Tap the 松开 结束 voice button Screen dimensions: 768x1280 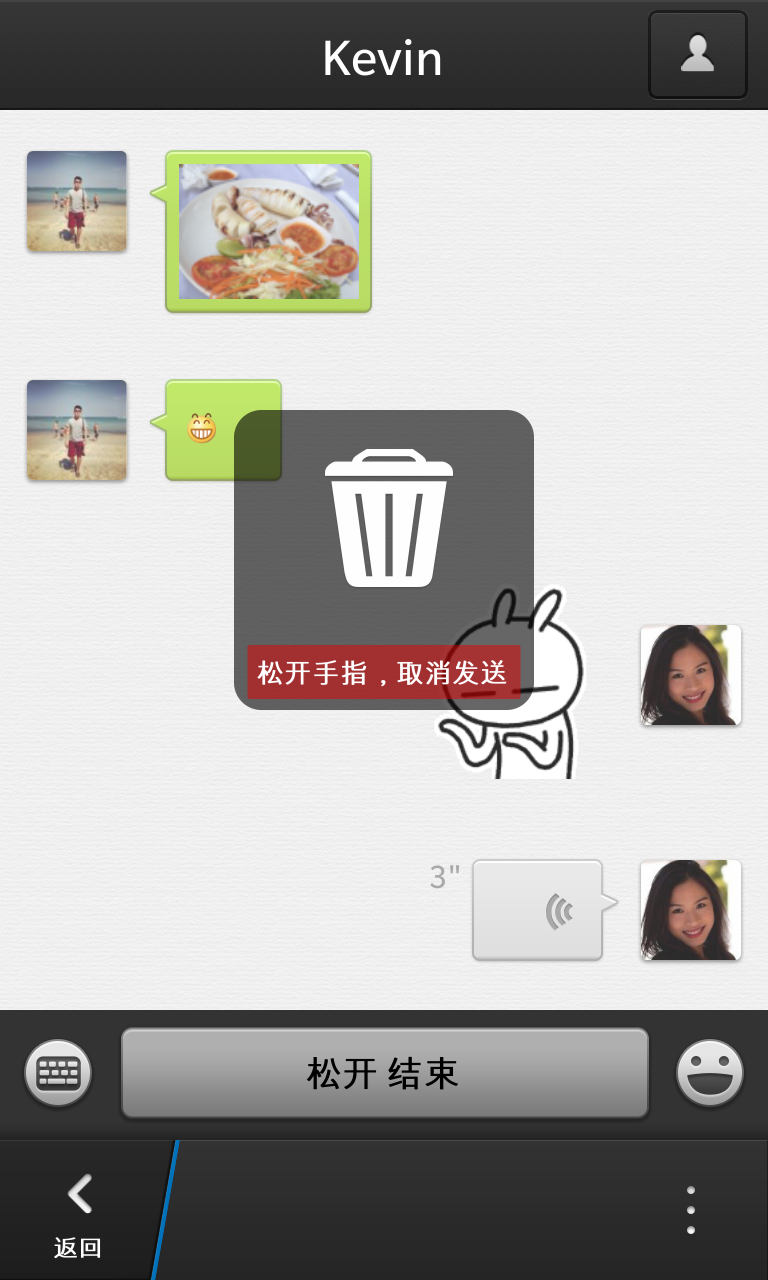pos(385,1073)
